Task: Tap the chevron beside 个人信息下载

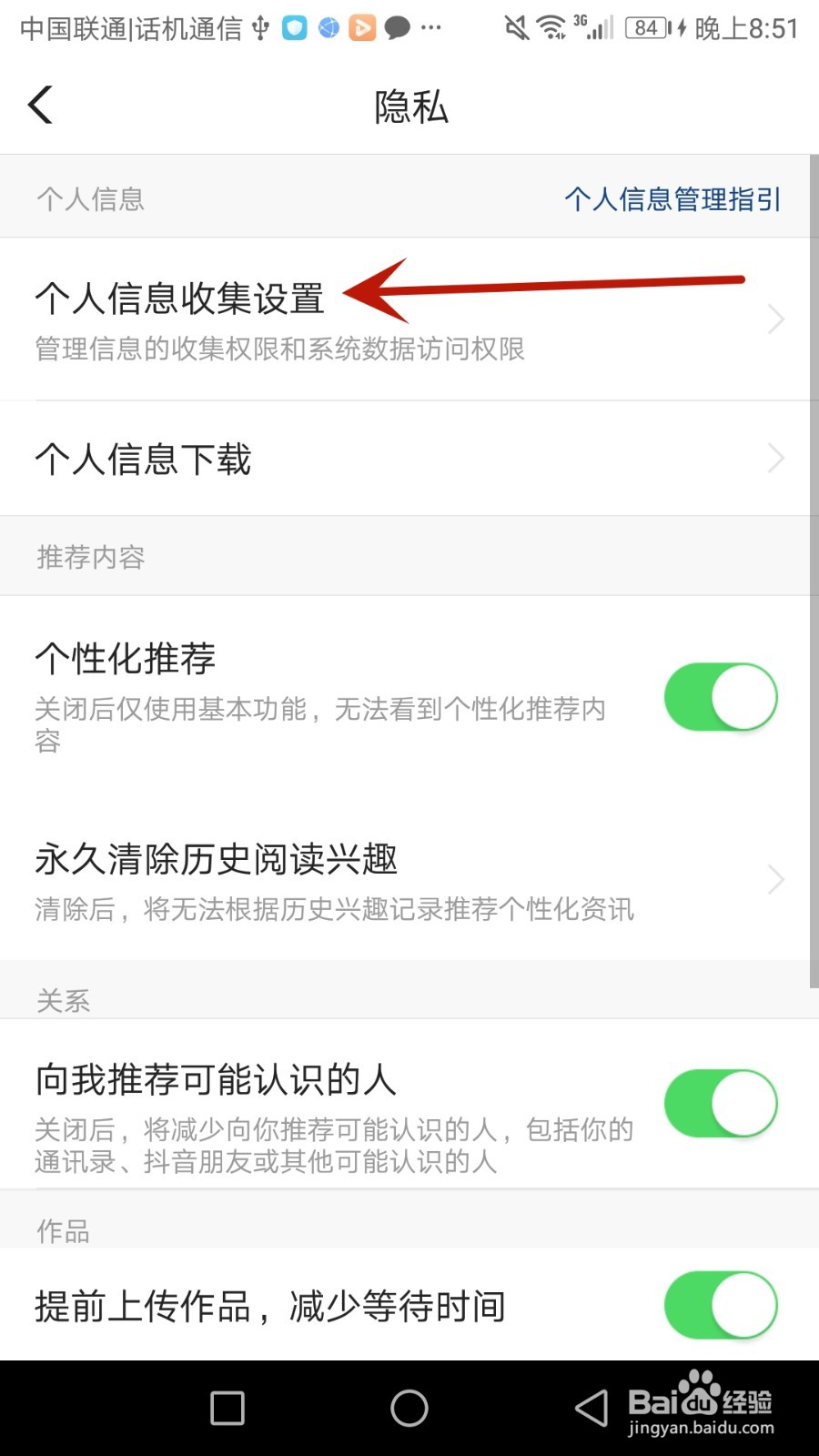Action: (775, 458)
